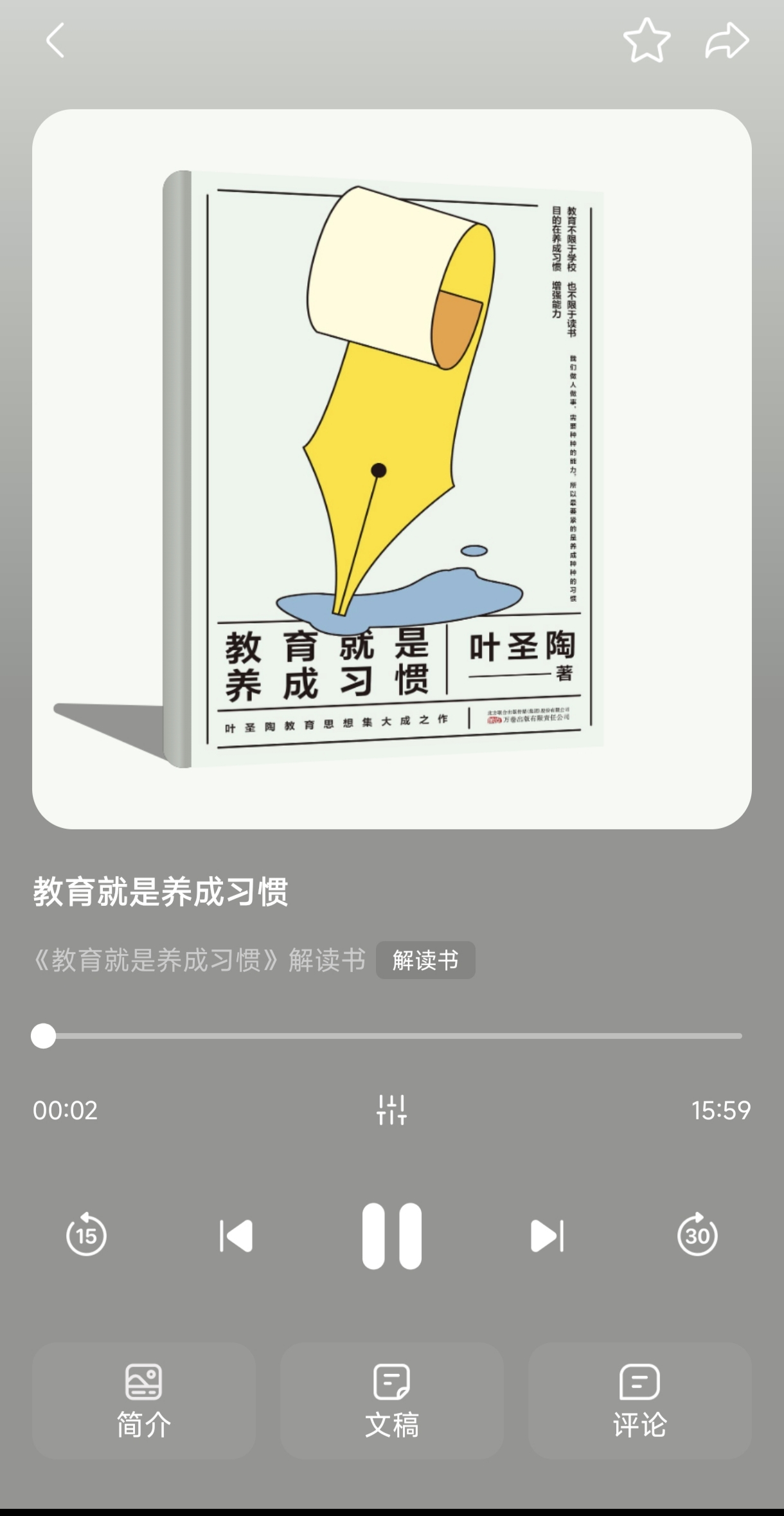Image resolution: width=784 pixels, height=1516 pixels.
Task: Jump to the previous track
Action: [236, 1235]
